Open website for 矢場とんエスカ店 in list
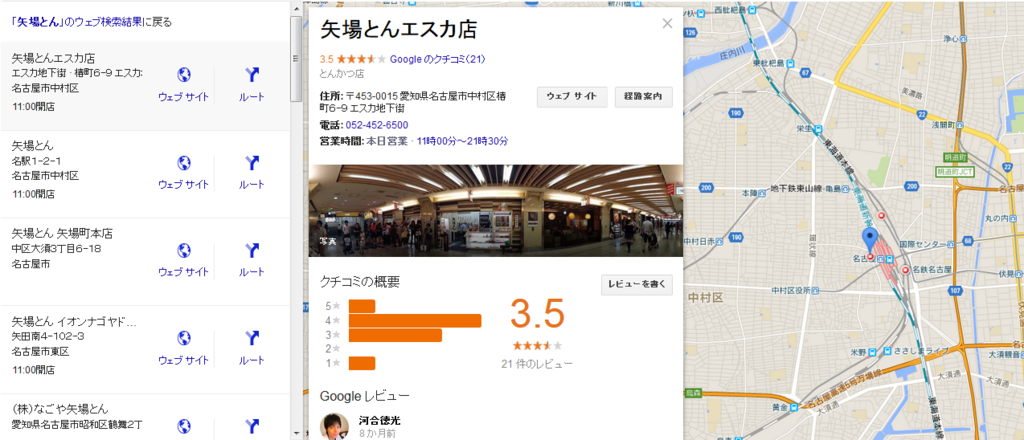 (x=184, y=84)
